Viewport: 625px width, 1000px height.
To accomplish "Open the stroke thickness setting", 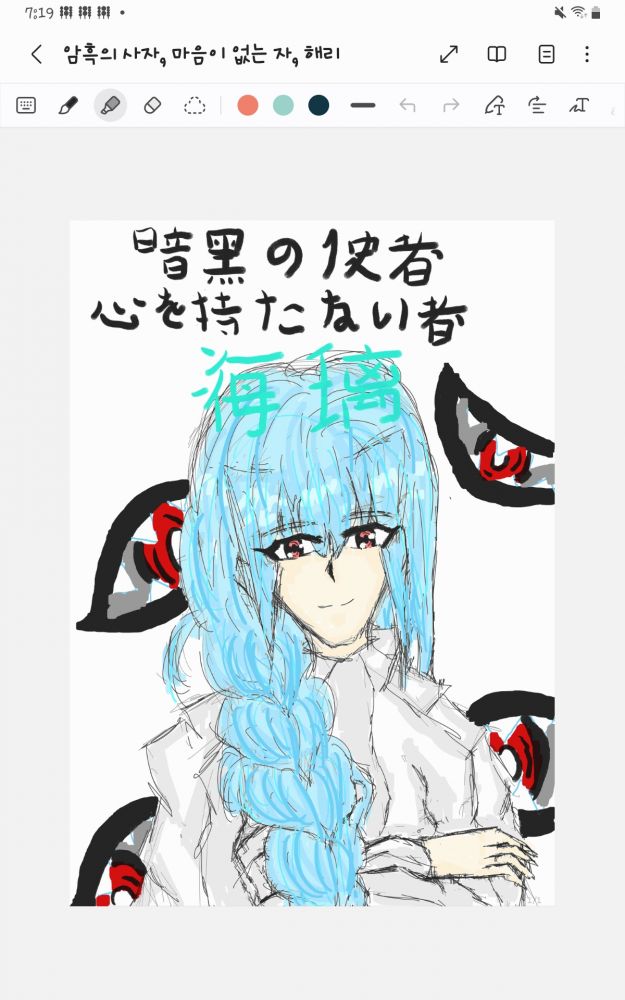I will click(x=363, y=105).
